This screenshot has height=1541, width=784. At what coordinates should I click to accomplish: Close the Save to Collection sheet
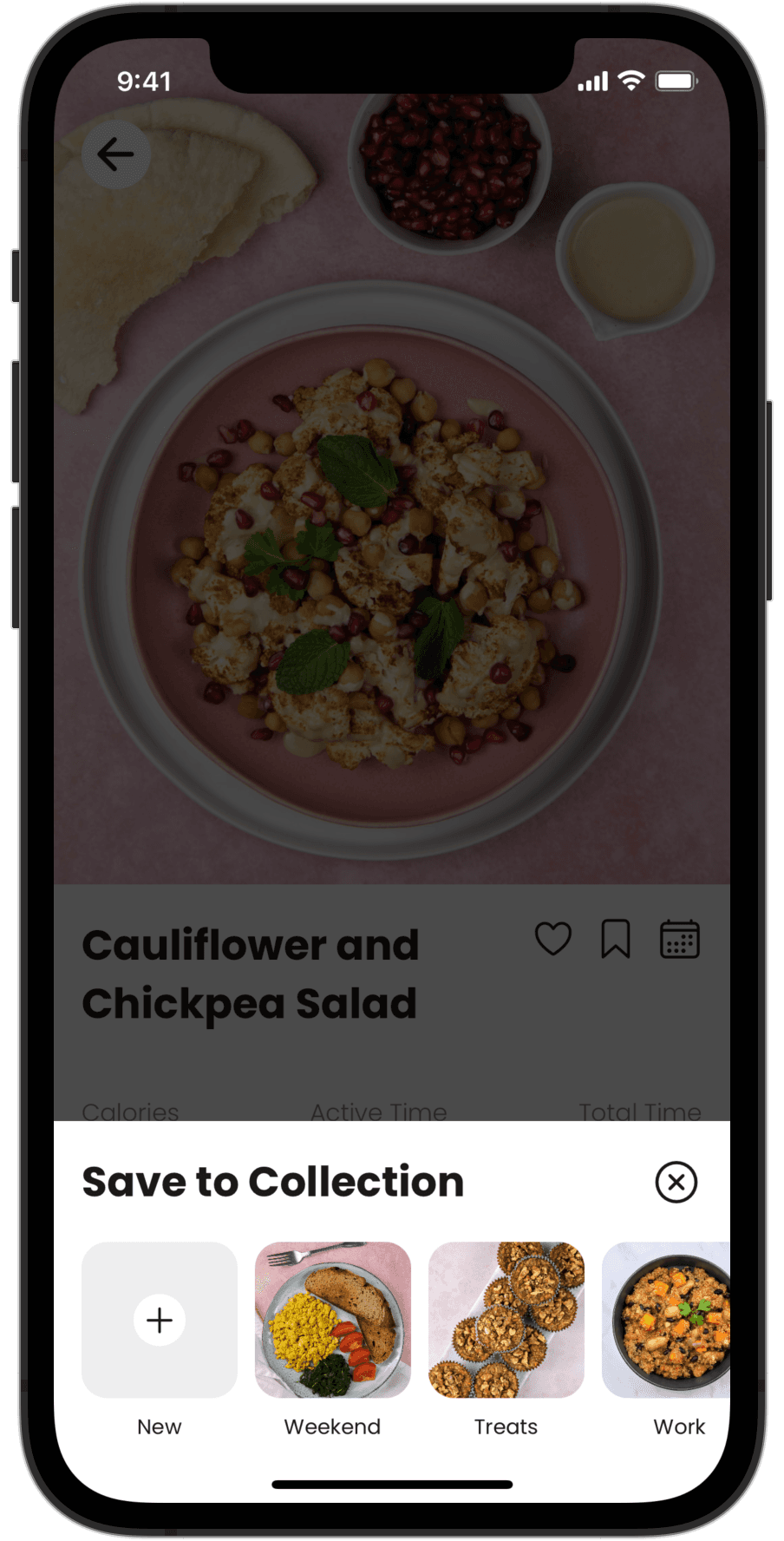[x=676, y=1182]
